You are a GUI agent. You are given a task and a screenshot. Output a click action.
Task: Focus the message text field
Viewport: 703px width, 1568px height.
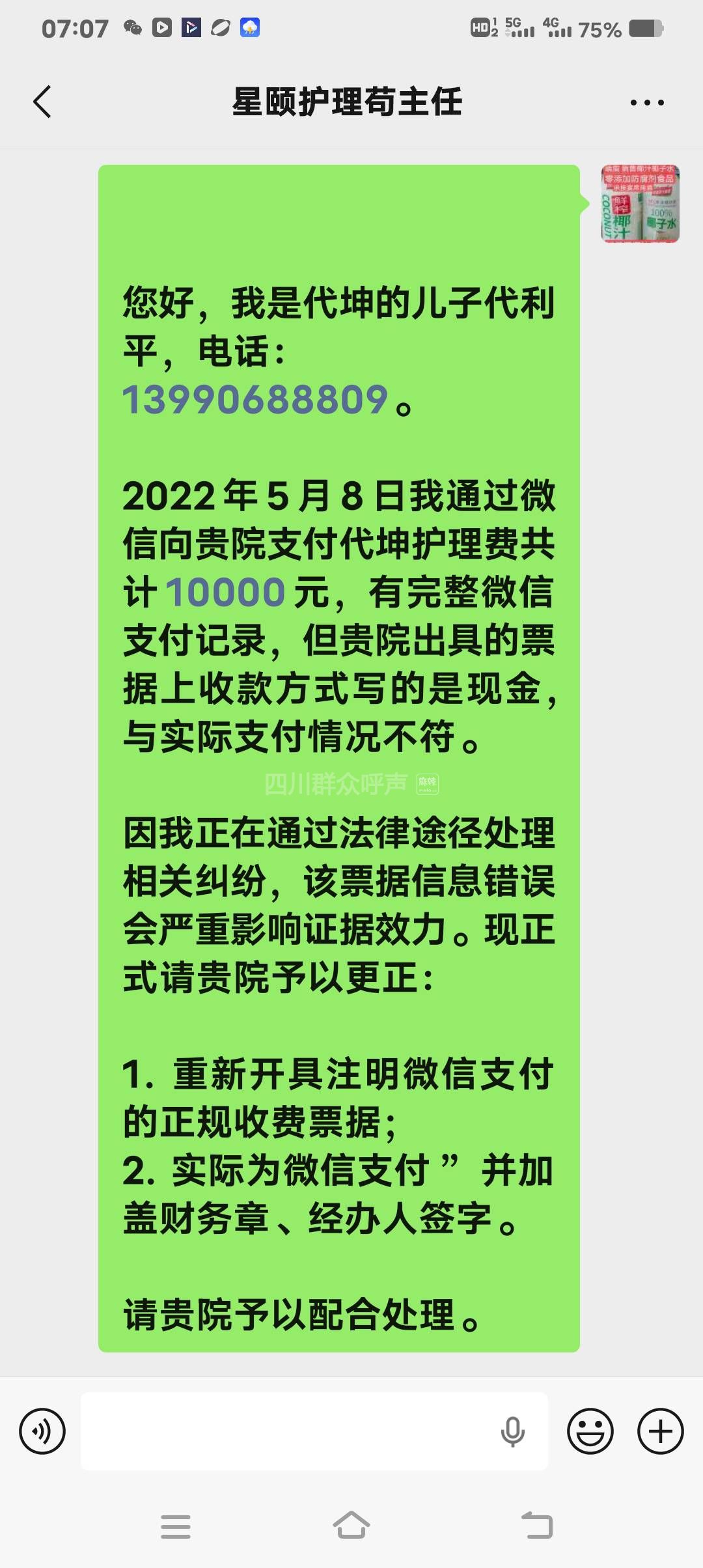point(286,1431)
